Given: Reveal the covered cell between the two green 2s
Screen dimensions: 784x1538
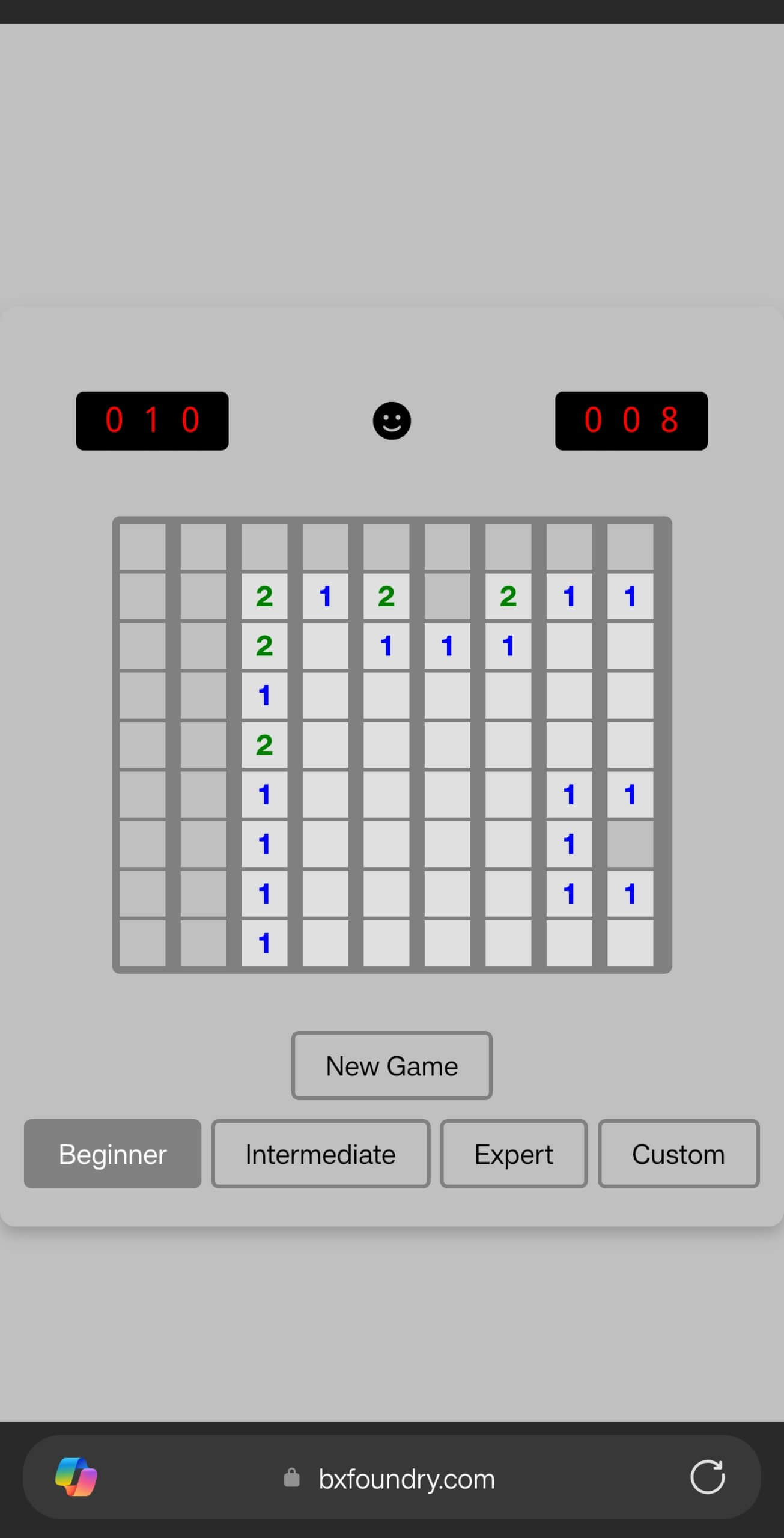Looking at the screenshot, I should click(x=448, y=596).
